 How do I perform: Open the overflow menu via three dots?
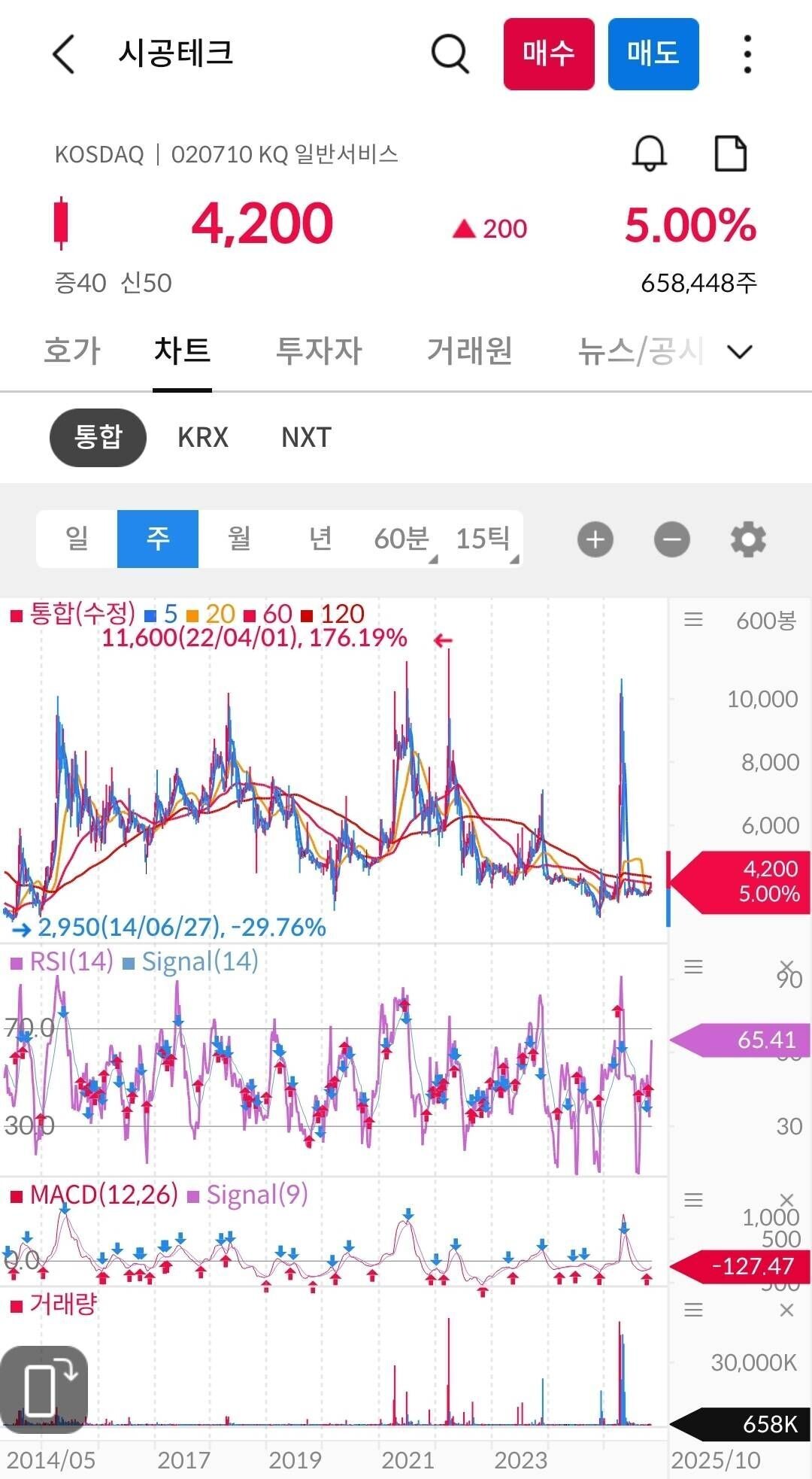coord(747,54)
